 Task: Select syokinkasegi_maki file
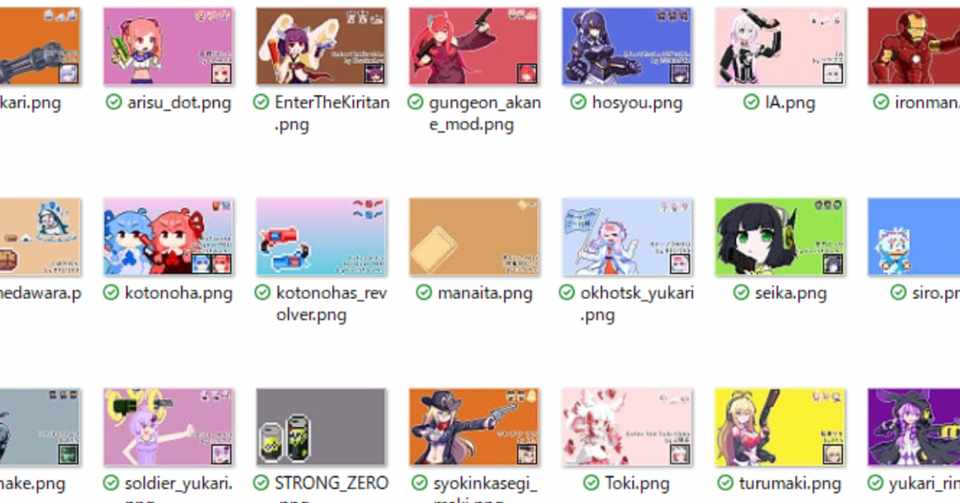coord(474,427)
